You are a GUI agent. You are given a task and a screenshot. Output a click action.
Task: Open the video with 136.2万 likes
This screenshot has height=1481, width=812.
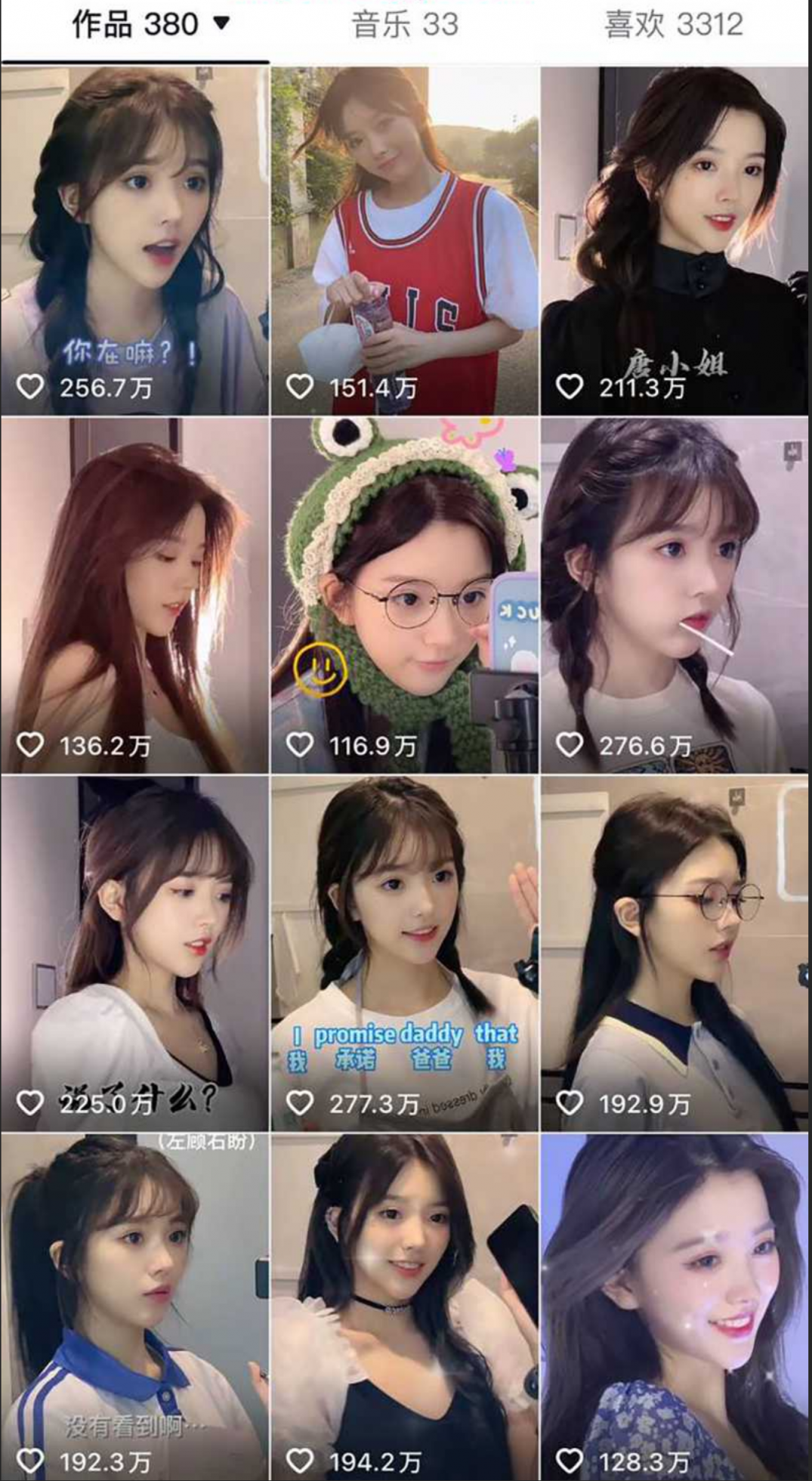(134, 595)
